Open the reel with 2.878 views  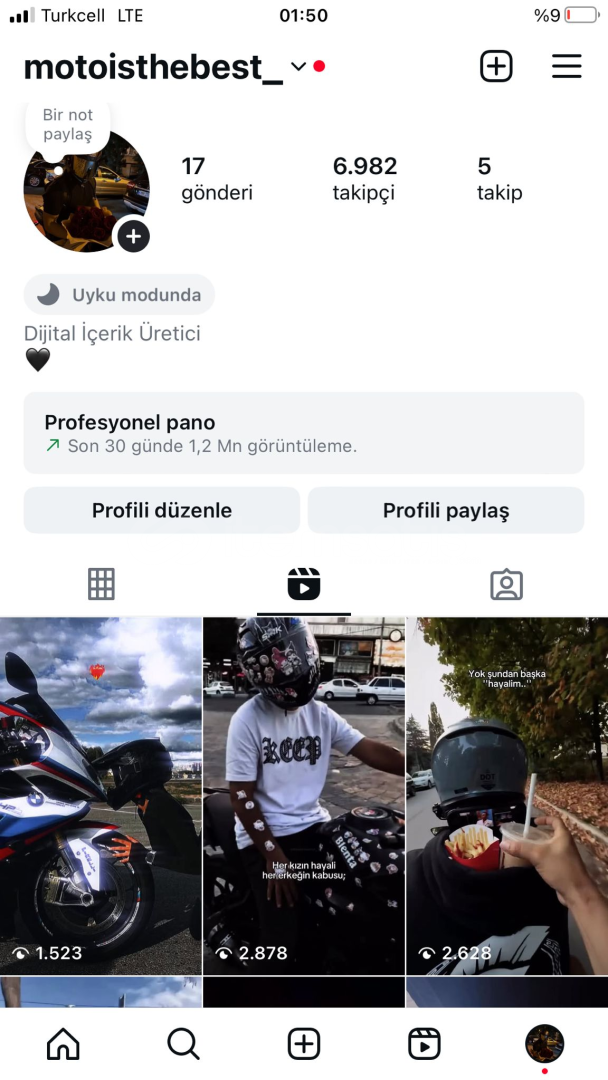(304, 795)
